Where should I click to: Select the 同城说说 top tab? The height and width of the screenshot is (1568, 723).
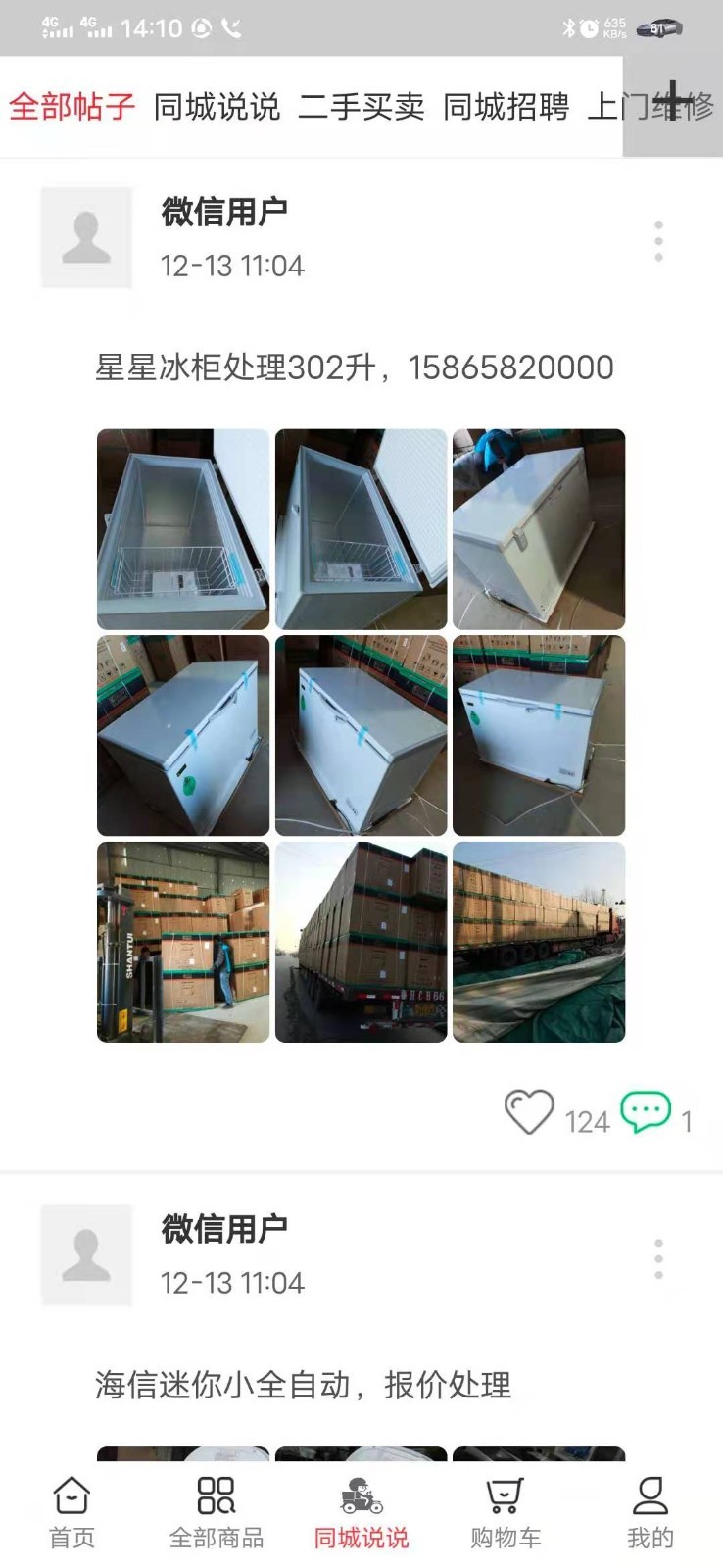point(217,106)
